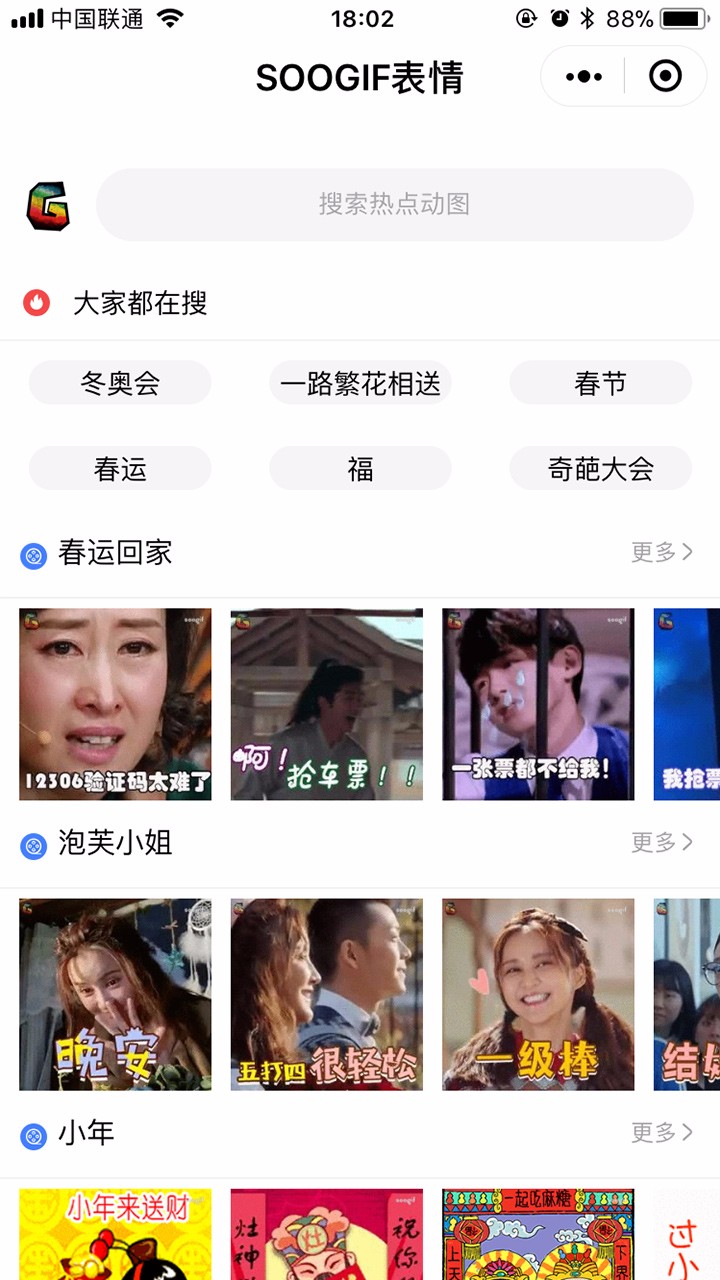Pick the 春运 search chip

click(x=120, y=468)
